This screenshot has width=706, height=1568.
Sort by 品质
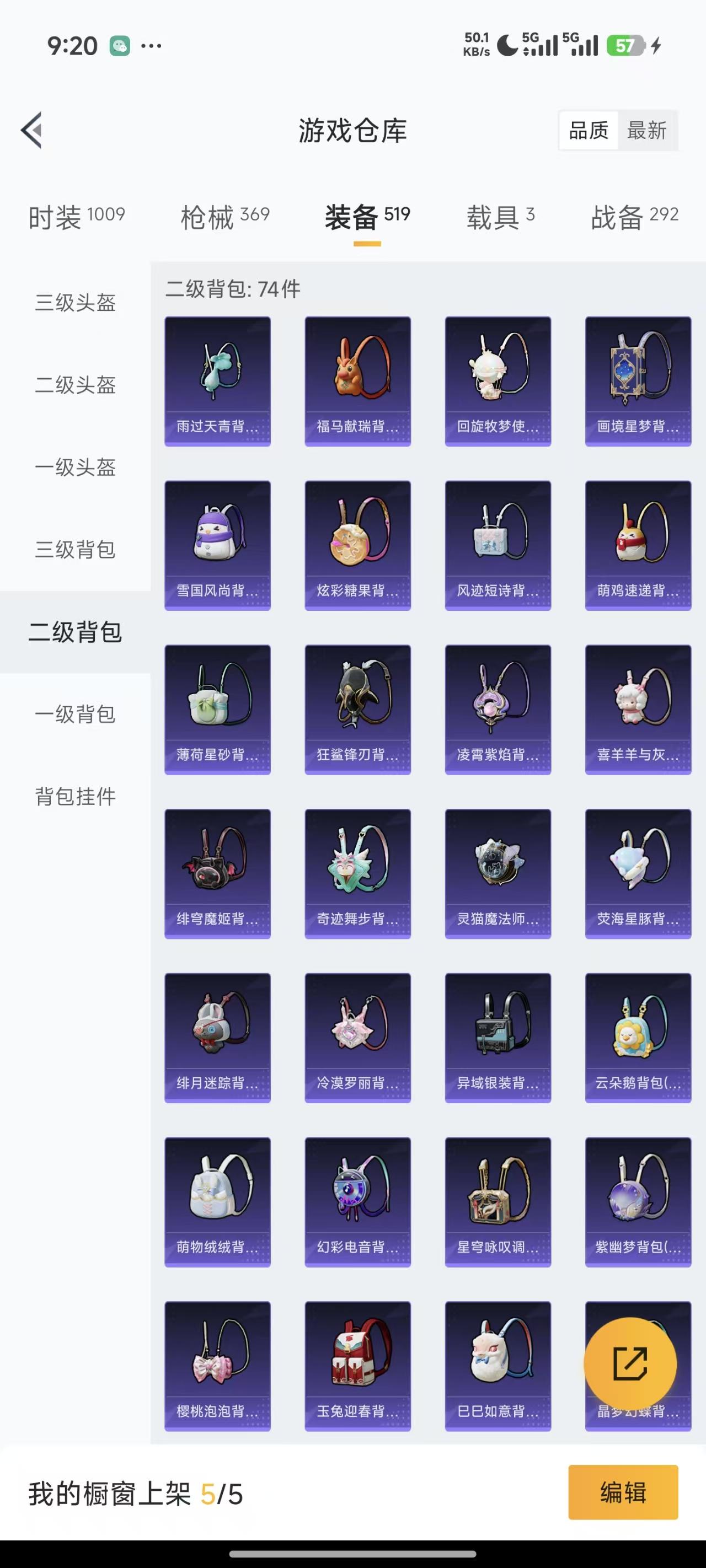point(589,130)
